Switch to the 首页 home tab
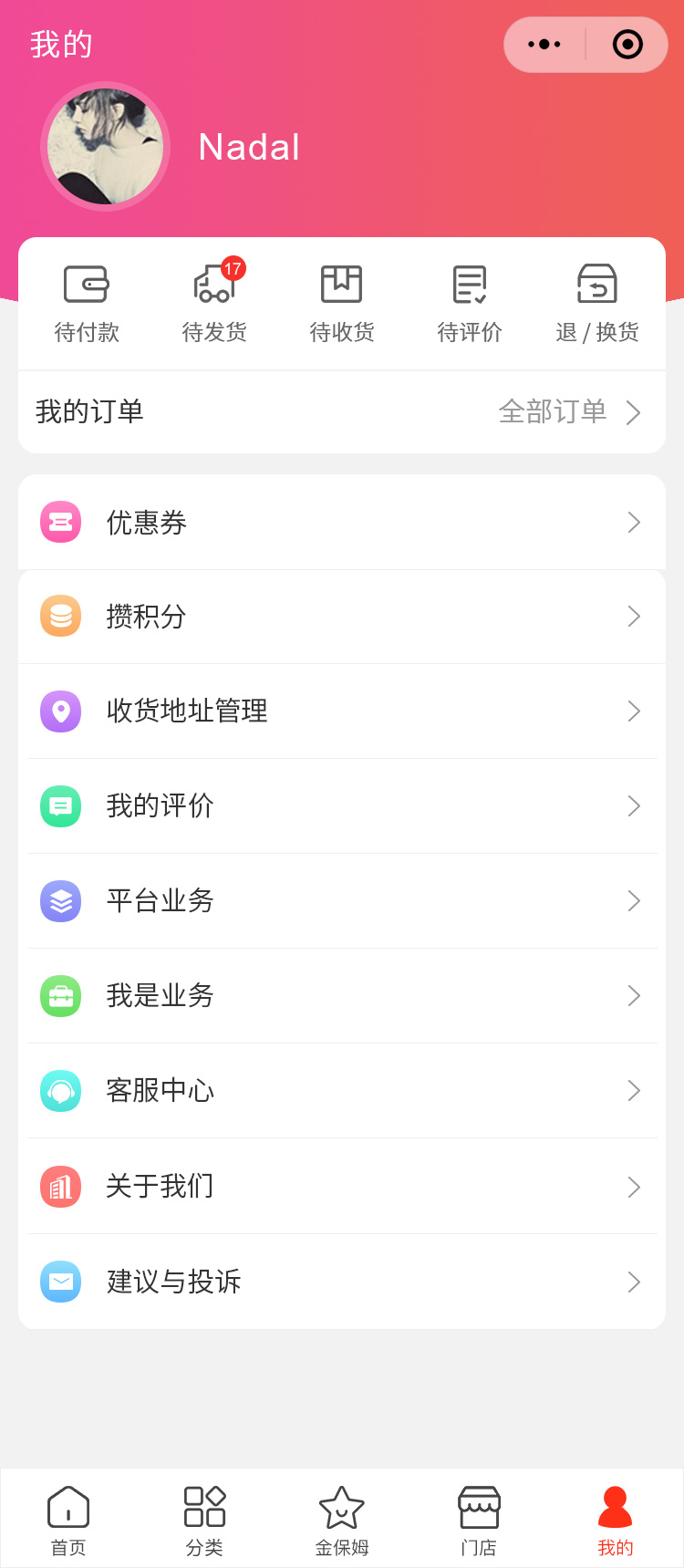This screenshot has height=1568, width=684. [68, 1519]
